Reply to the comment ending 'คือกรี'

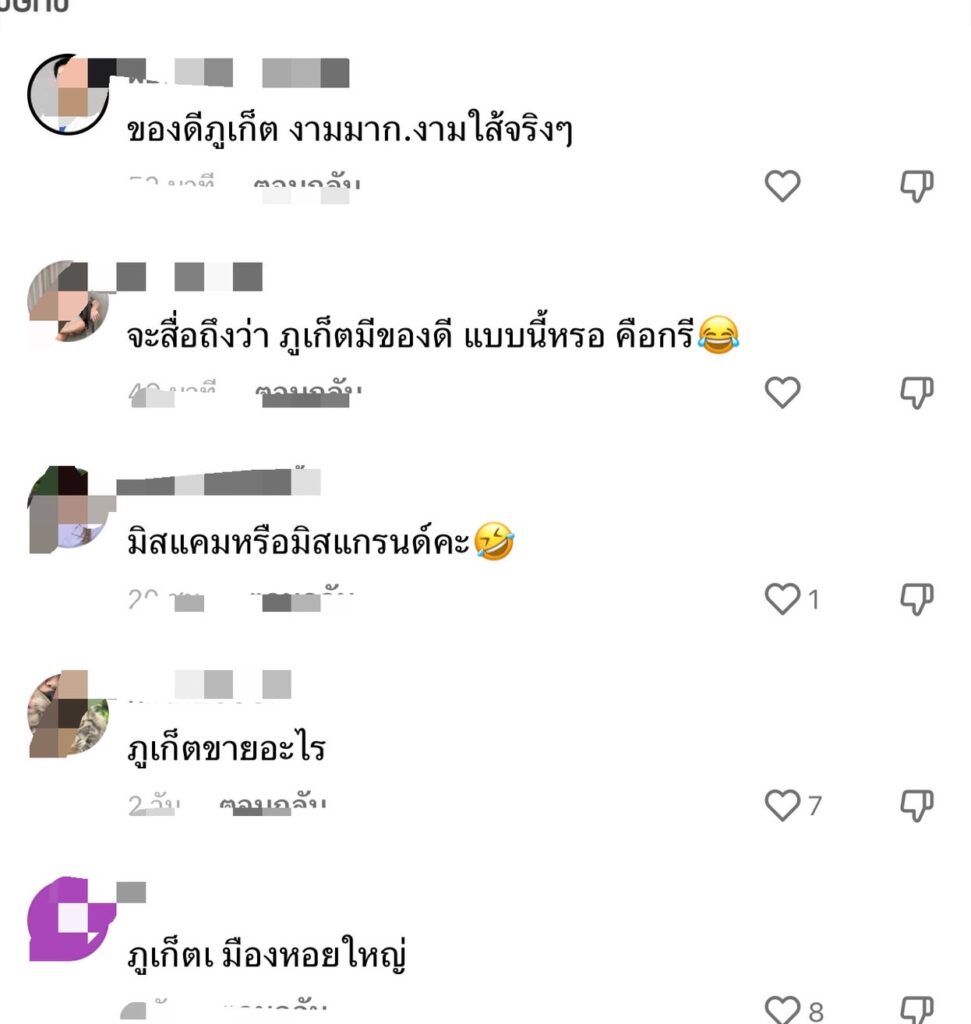(306, 393)
